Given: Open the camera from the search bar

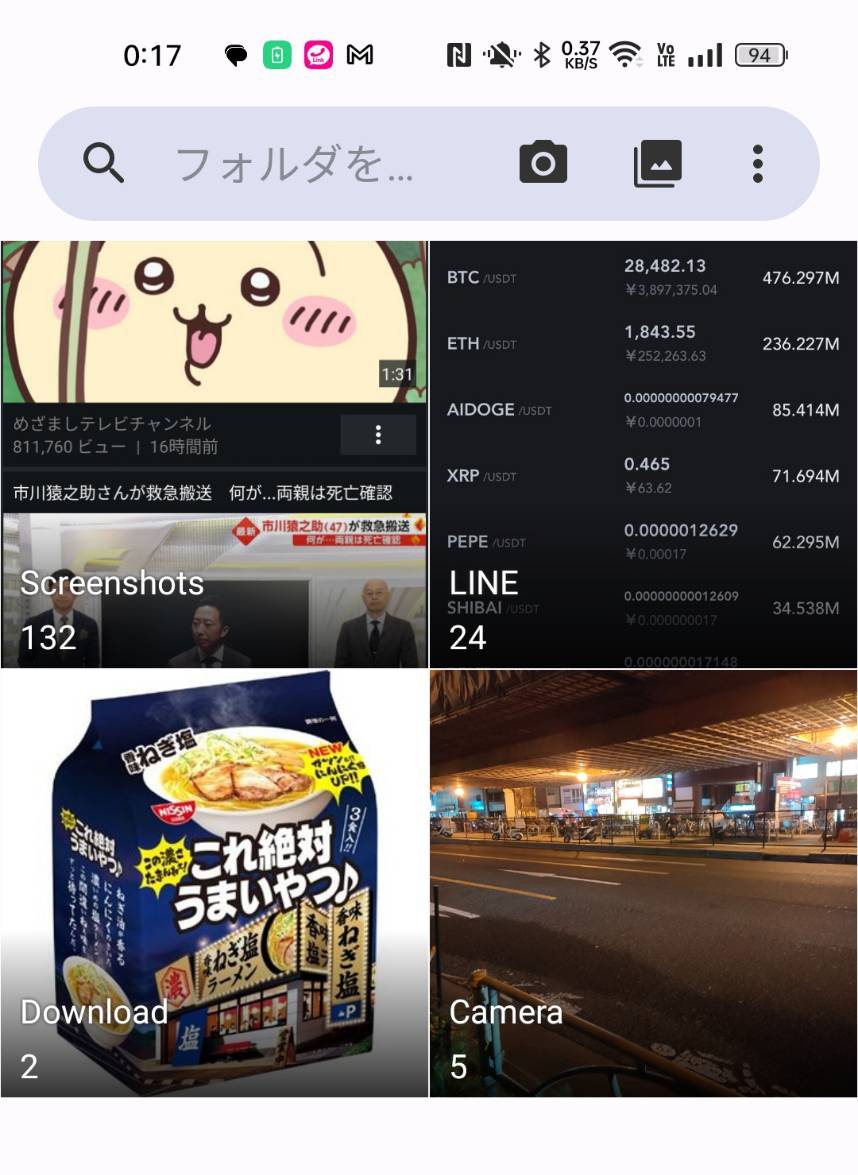Looking at the screenshot, I should [543, 163].
